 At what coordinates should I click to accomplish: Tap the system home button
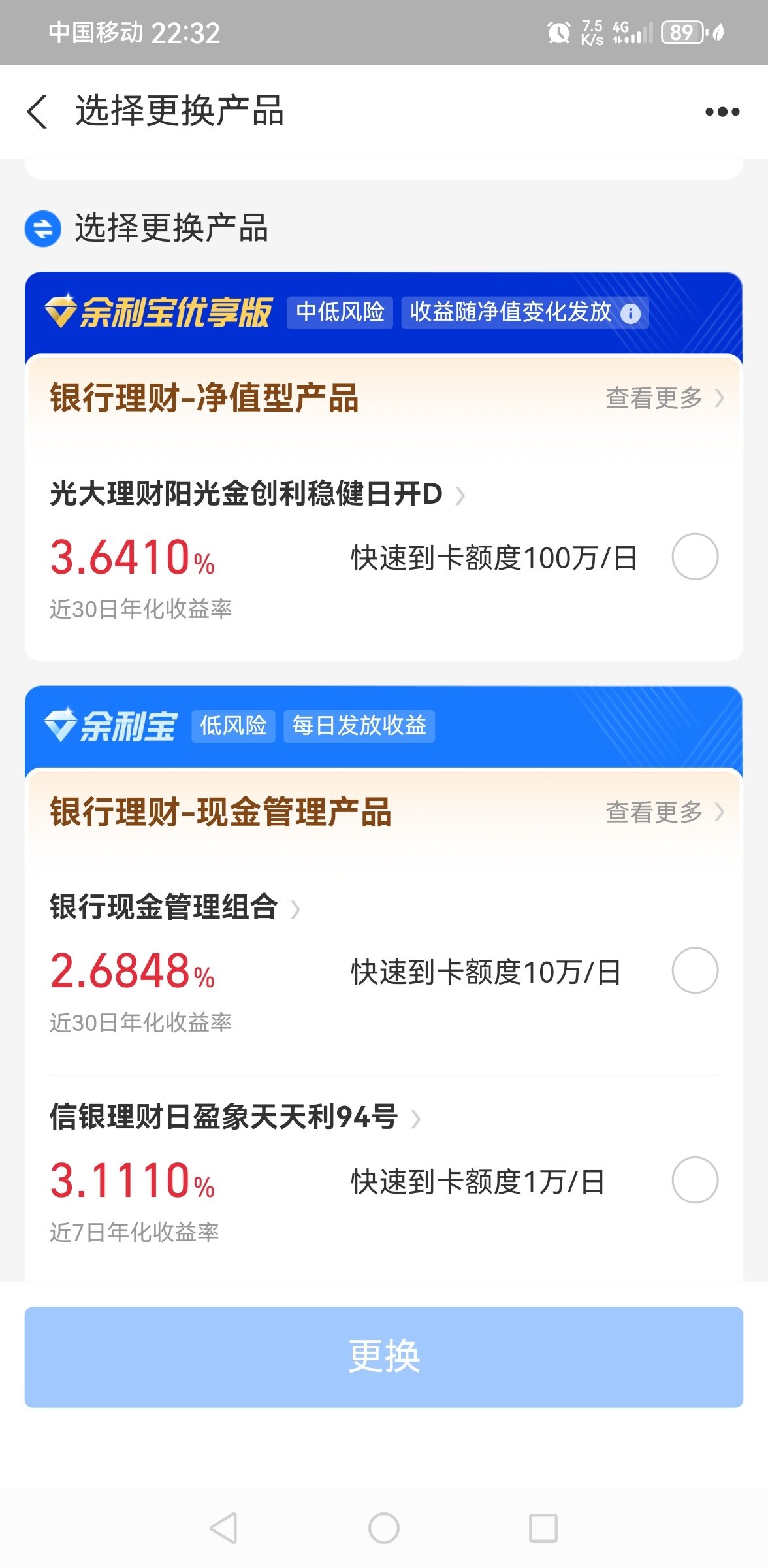pos(384,1528)
